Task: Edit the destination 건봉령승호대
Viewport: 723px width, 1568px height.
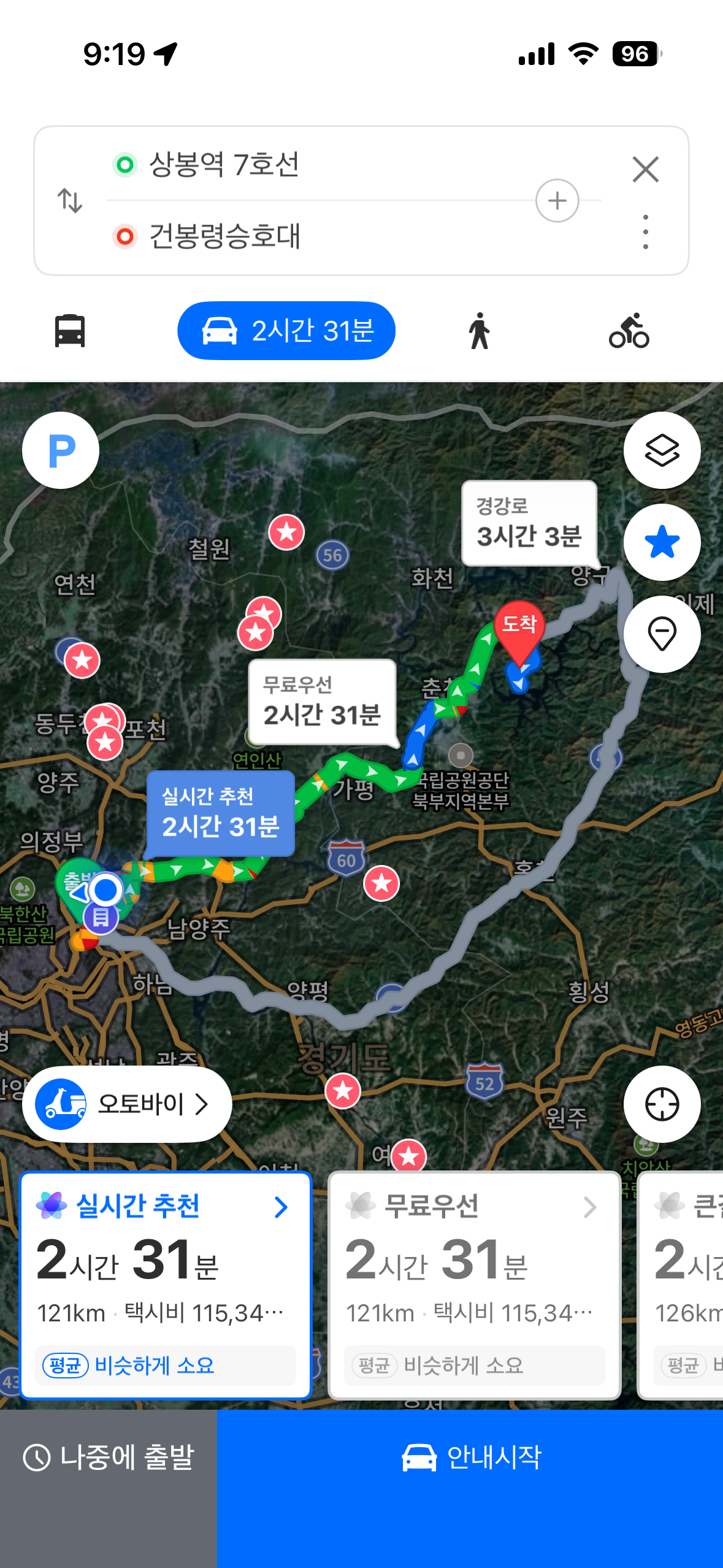Action: 224,236
